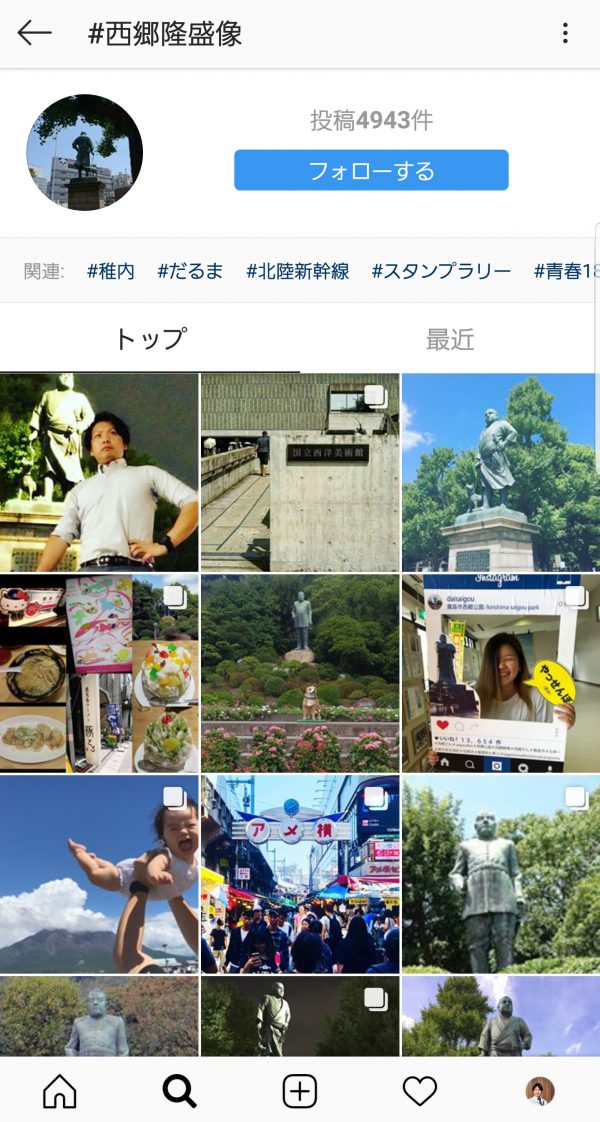Switch to the 最近 tab
The image size is (600, 1122).
tap(450, 339)
